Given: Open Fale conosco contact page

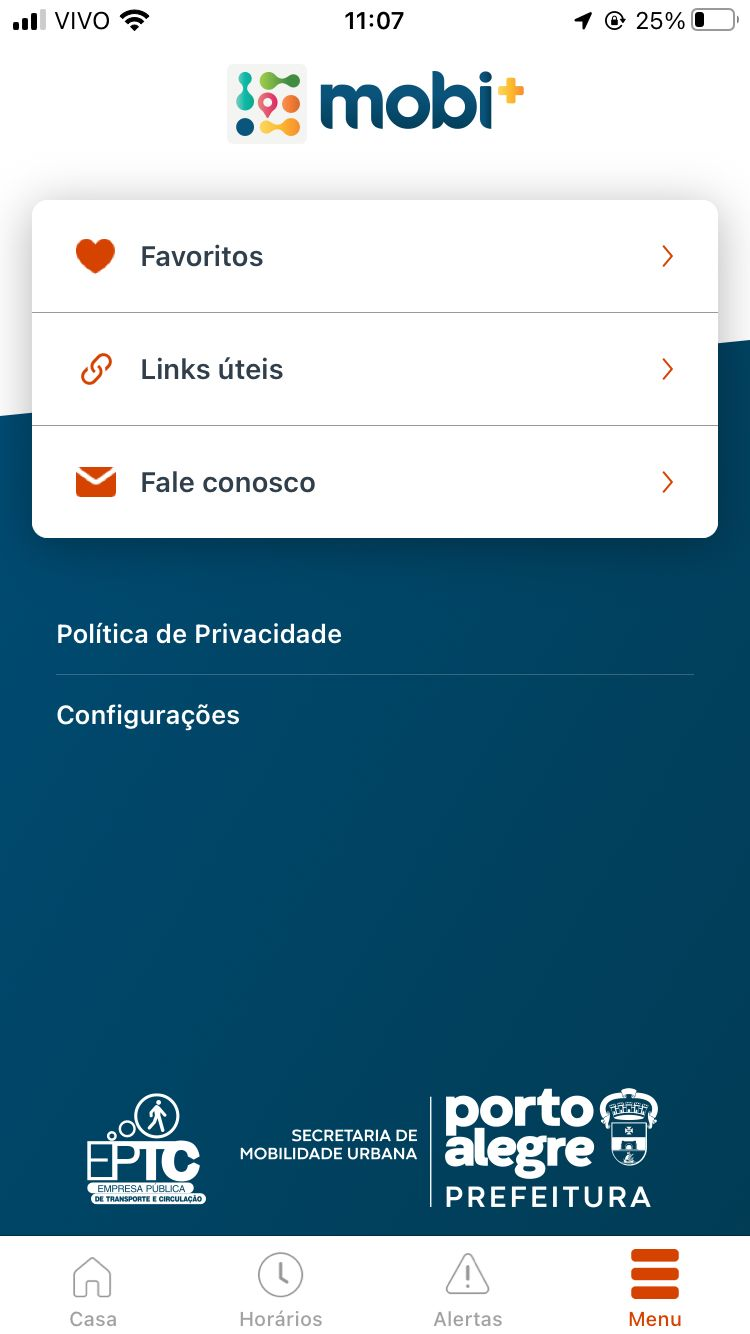Looking at the screenshot, I should pyautogui.click(x=374, y=483).
